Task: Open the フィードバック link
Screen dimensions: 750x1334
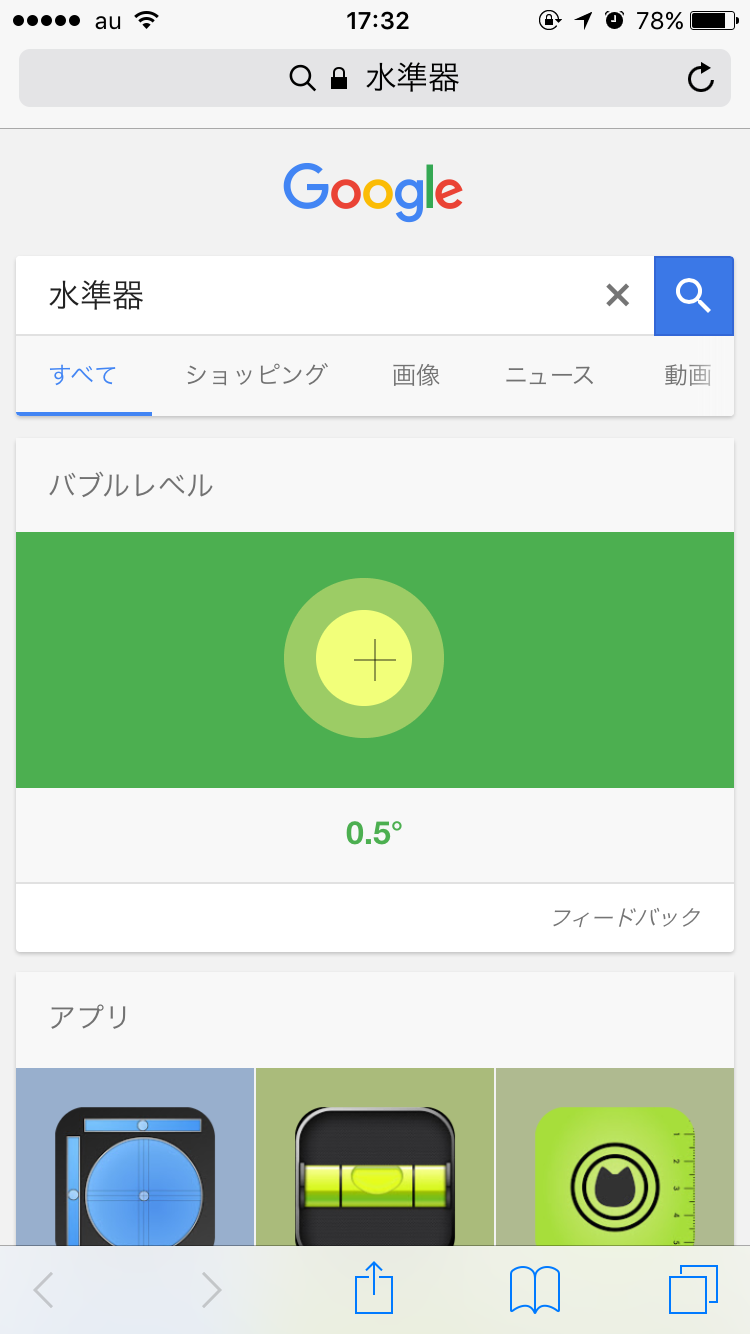Action: tap(627, 917)
